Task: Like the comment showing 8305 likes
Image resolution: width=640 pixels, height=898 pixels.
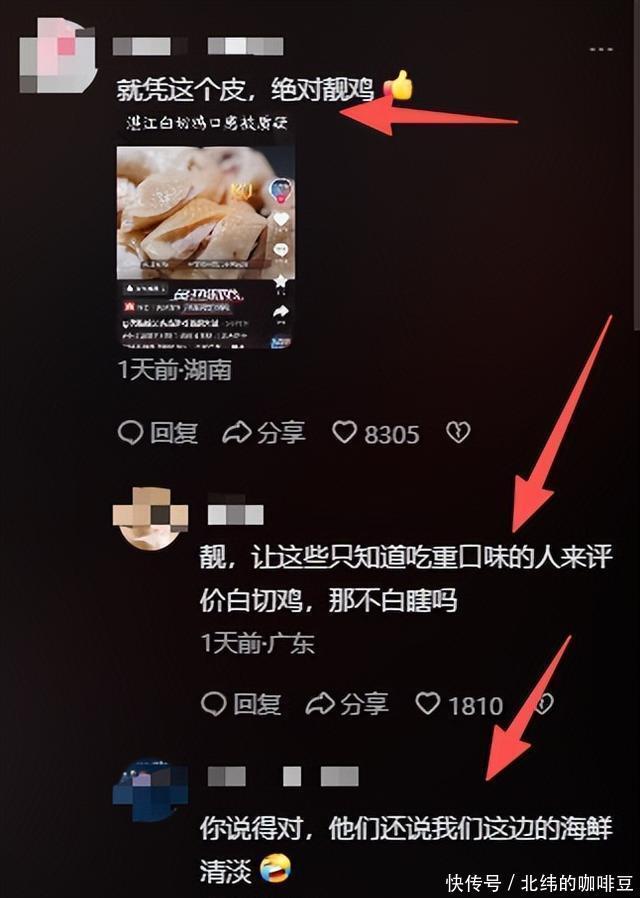Action: [345, 433]
